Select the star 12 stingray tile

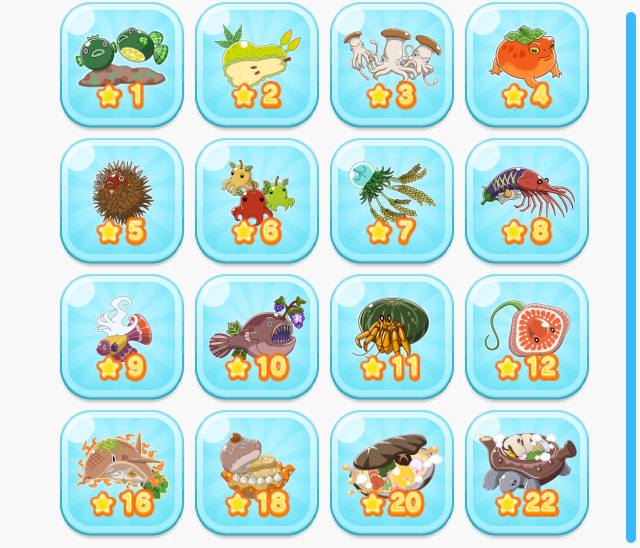click(526, 336)
